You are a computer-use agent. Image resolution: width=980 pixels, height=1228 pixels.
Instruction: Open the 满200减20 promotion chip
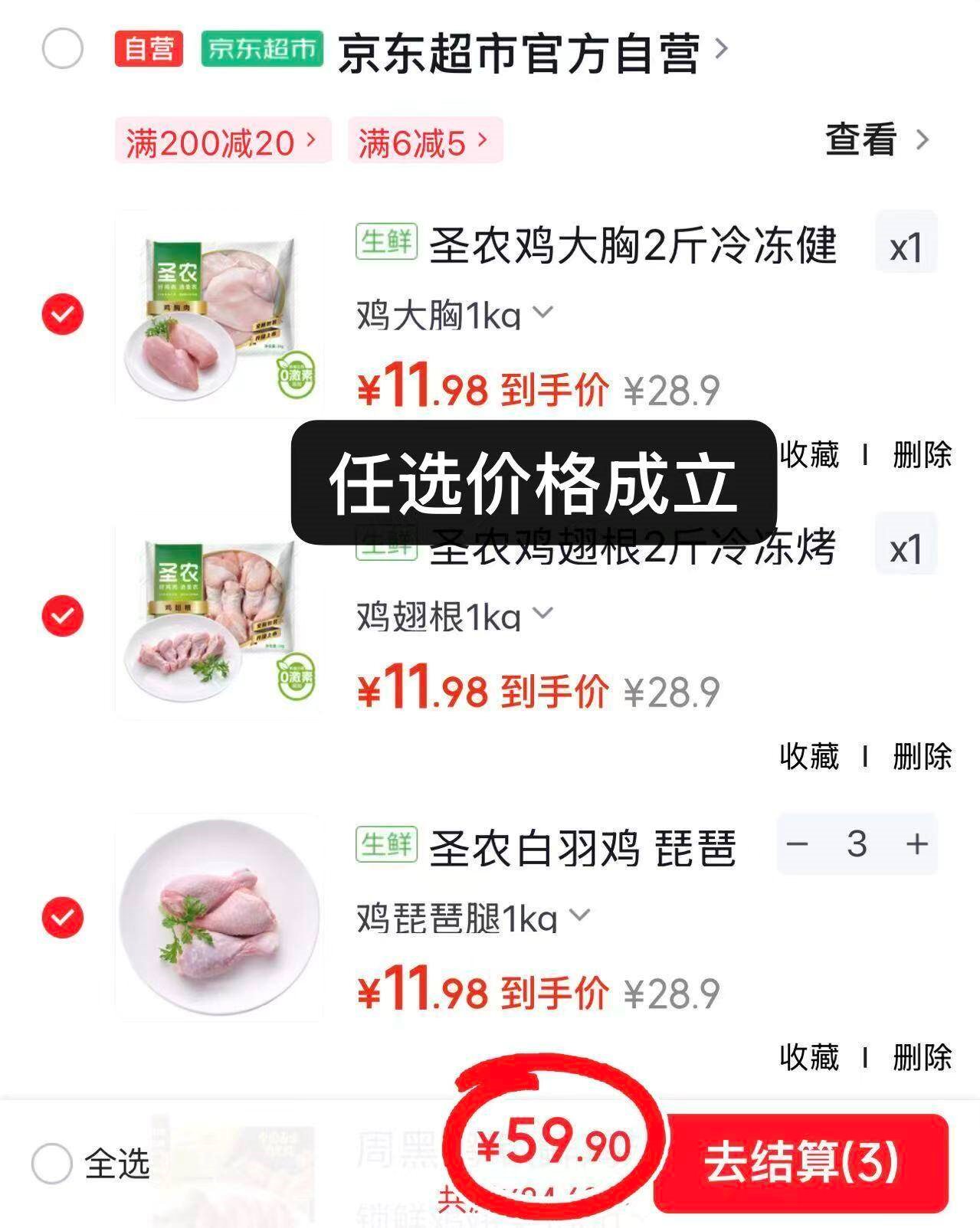point(222,141)
